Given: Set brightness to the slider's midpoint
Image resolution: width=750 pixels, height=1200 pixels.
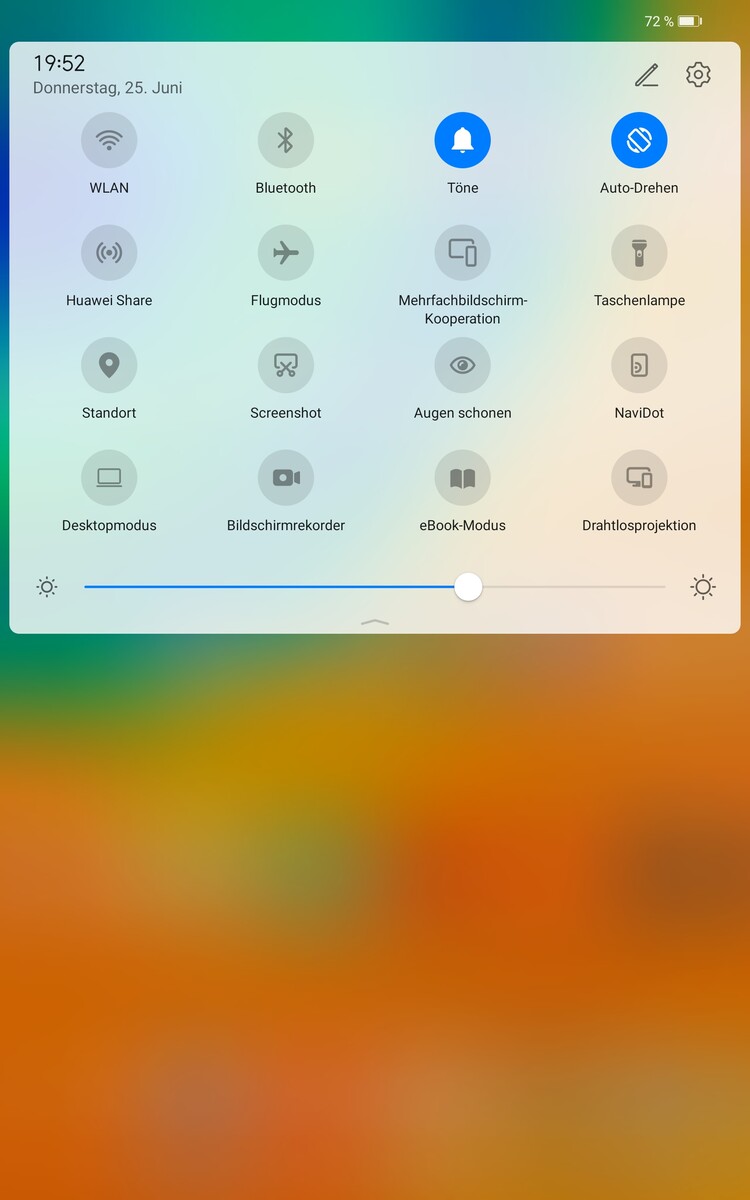Looking at the screenshot, I should [375, 587].
